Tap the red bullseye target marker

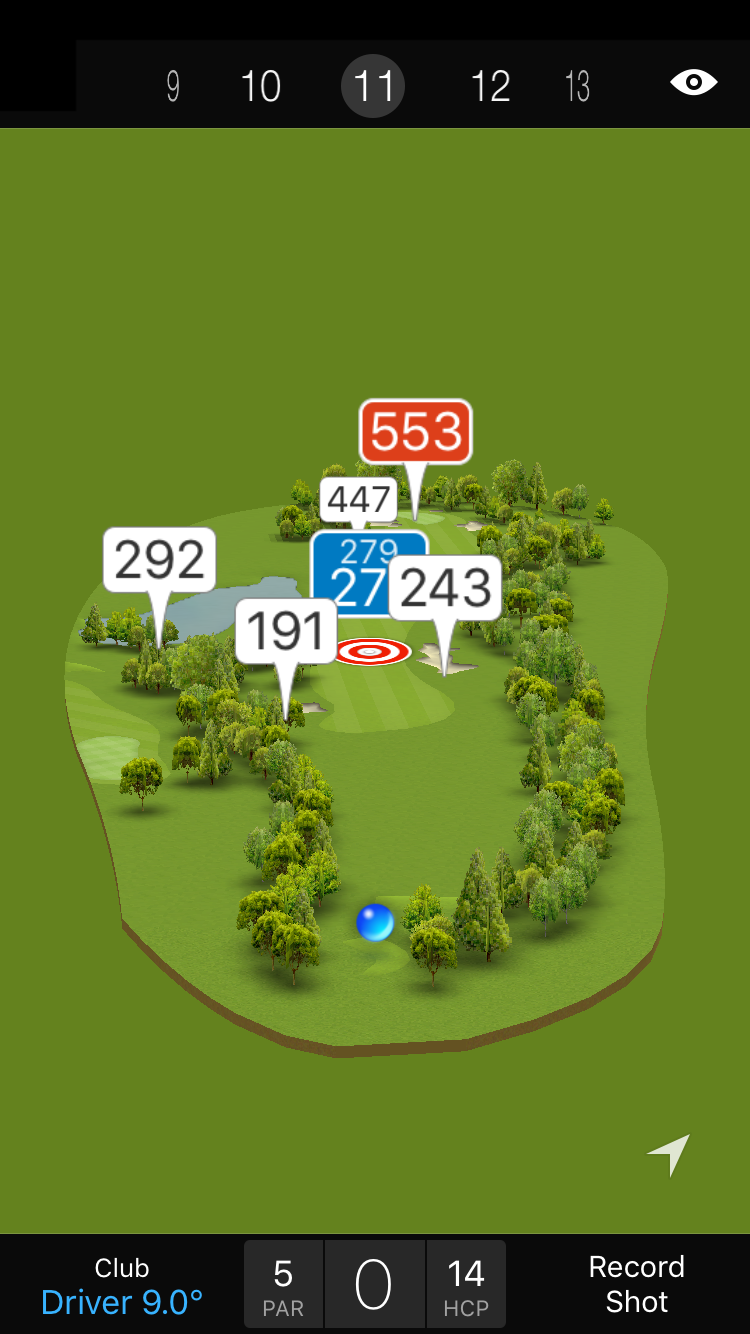pos(371,652)
